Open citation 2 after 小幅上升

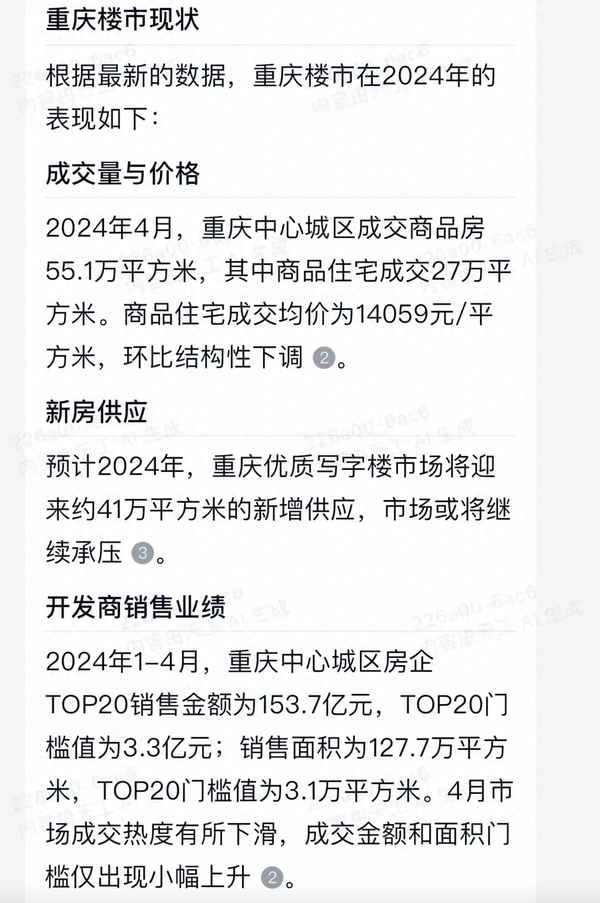(x=270, y=878)
